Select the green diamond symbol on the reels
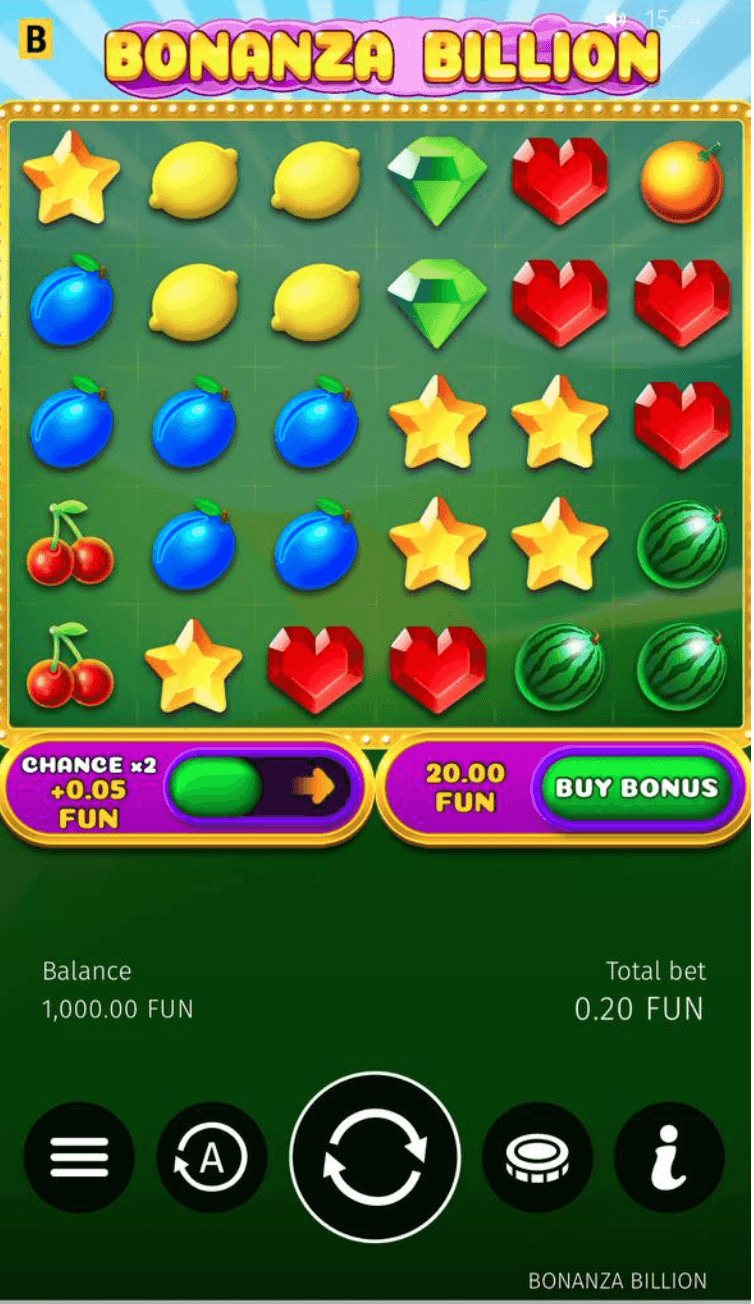The image size is (754, 1304). (x=437, y=183)
